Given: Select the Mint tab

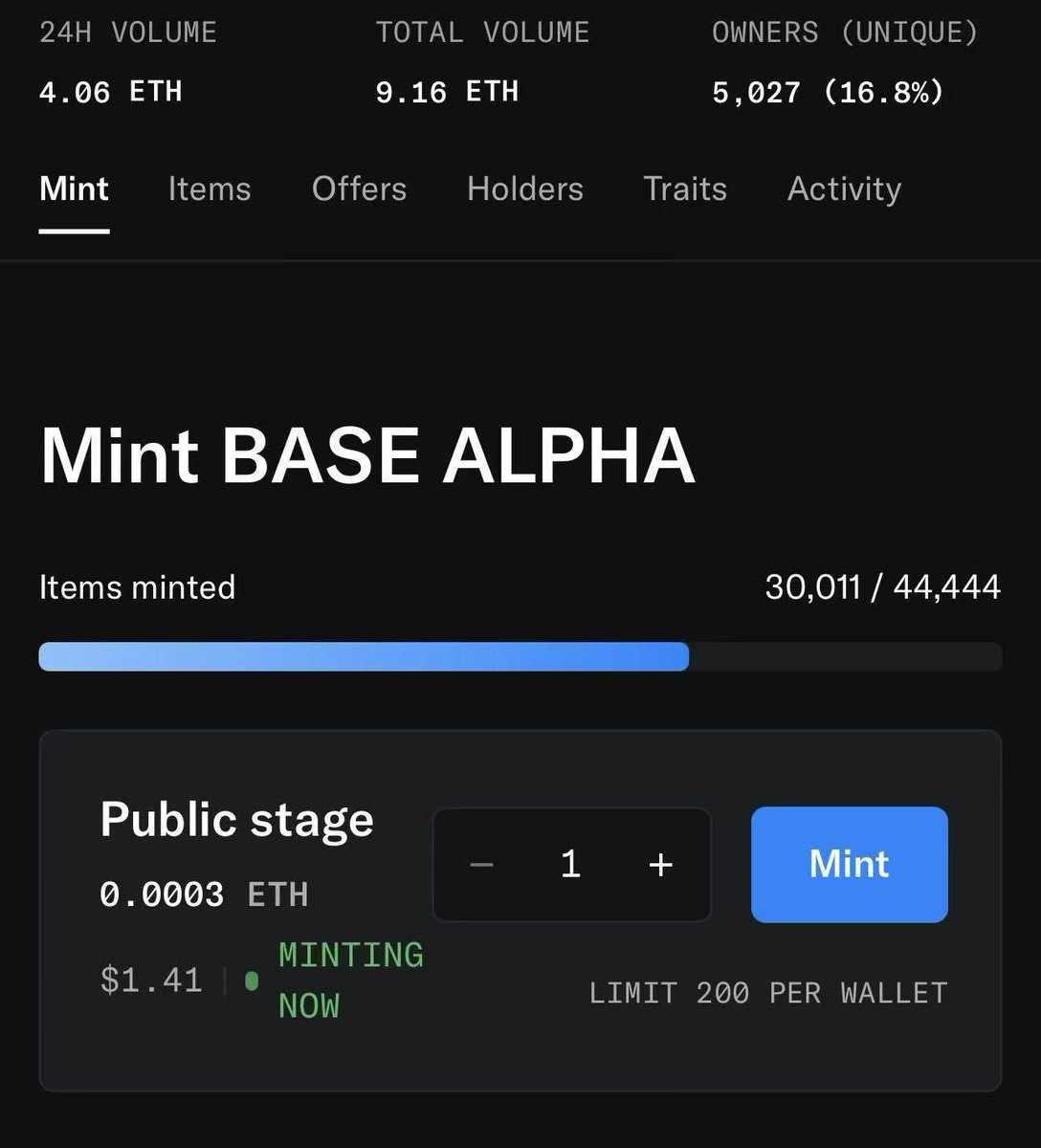Looking at the screenshot, I should [x=74, y=188].
